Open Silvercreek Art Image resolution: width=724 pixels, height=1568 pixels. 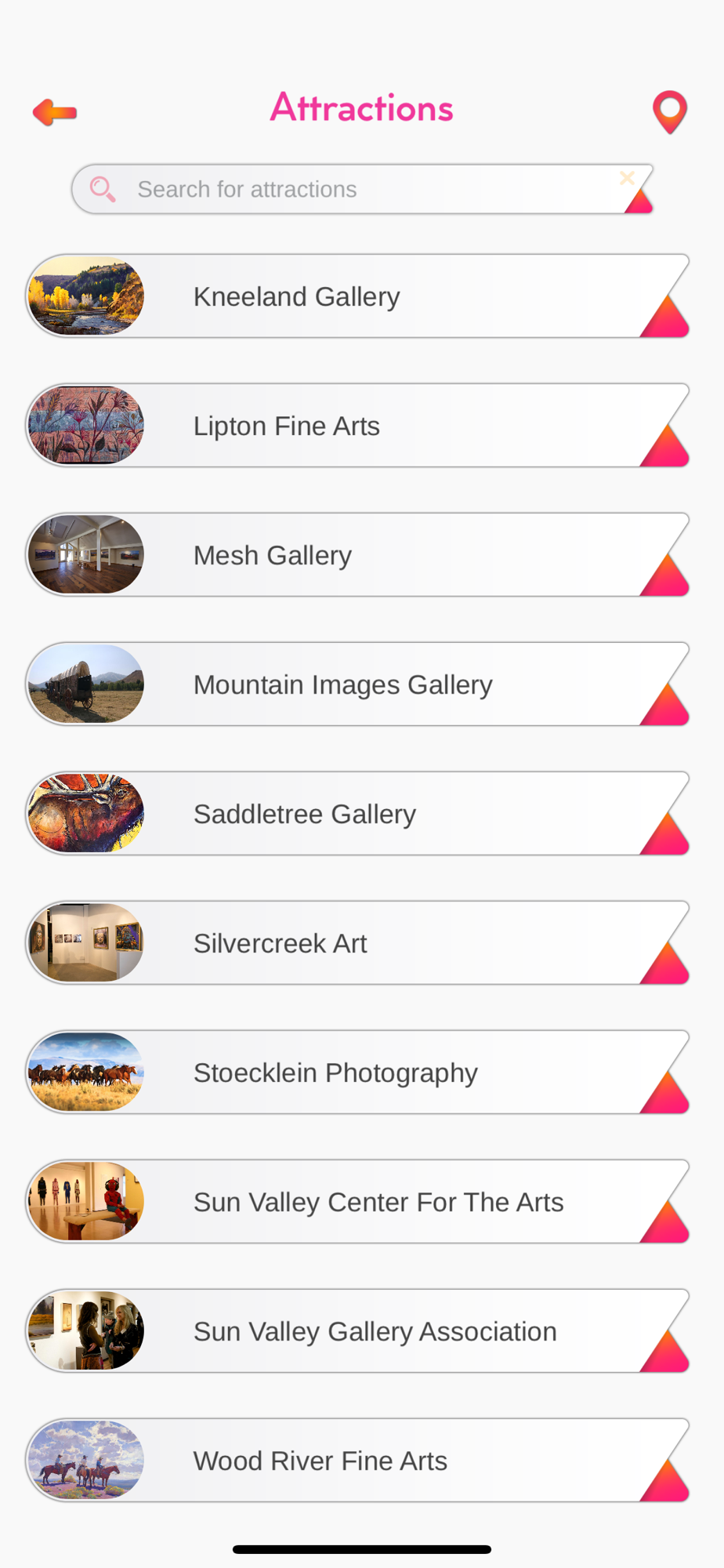[x=357, y=943]
